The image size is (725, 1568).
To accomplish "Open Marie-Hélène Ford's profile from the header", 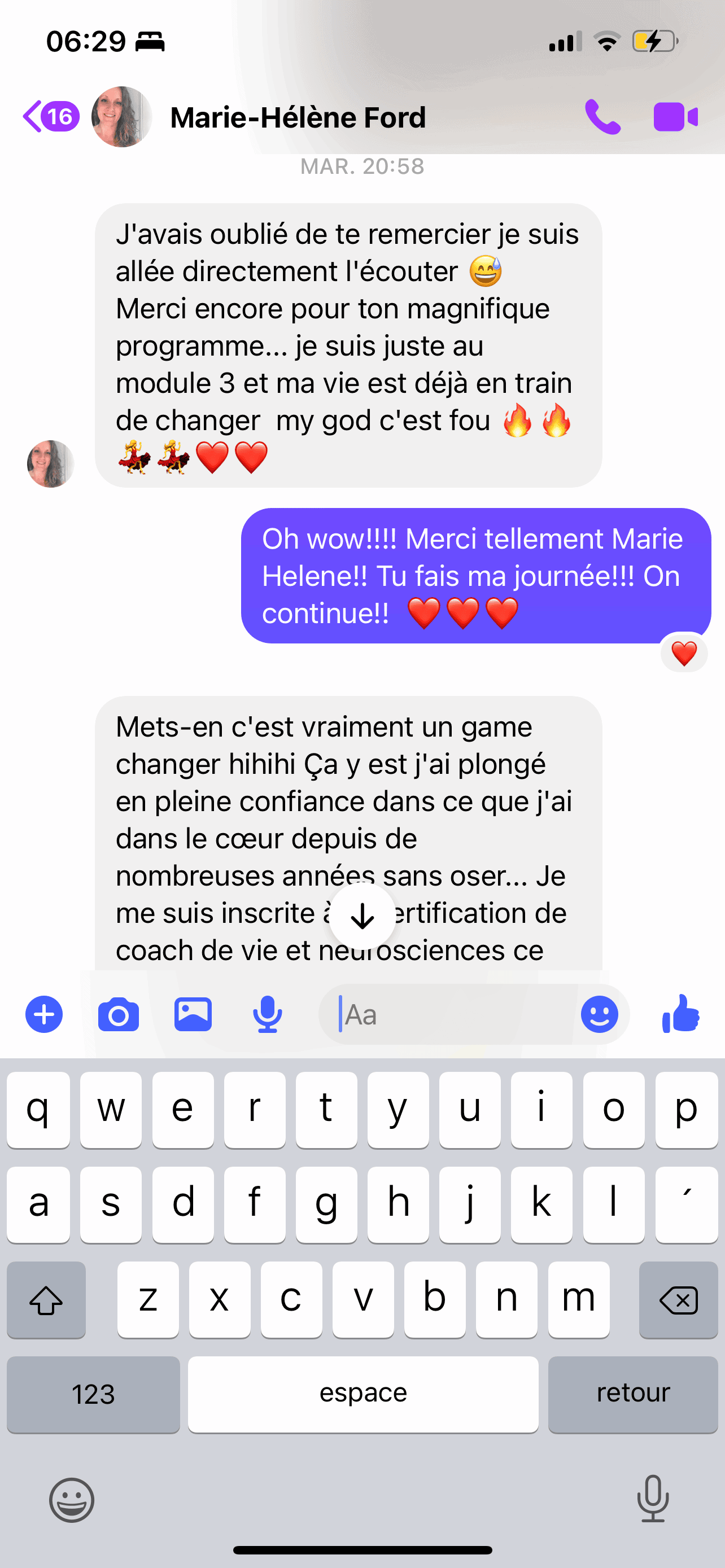I will [x=297, y=117].
